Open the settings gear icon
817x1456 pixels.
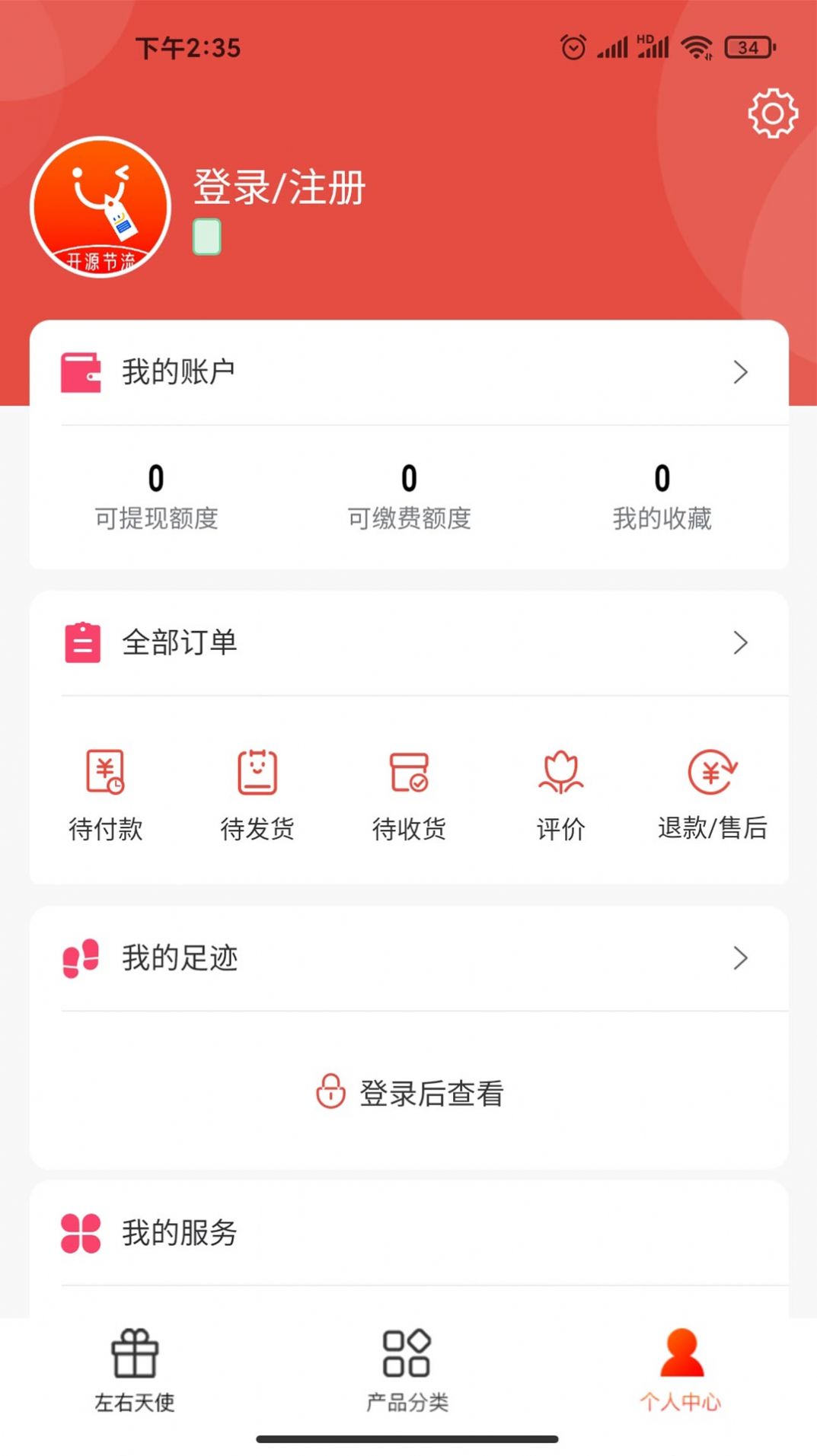tap(774, 114)
